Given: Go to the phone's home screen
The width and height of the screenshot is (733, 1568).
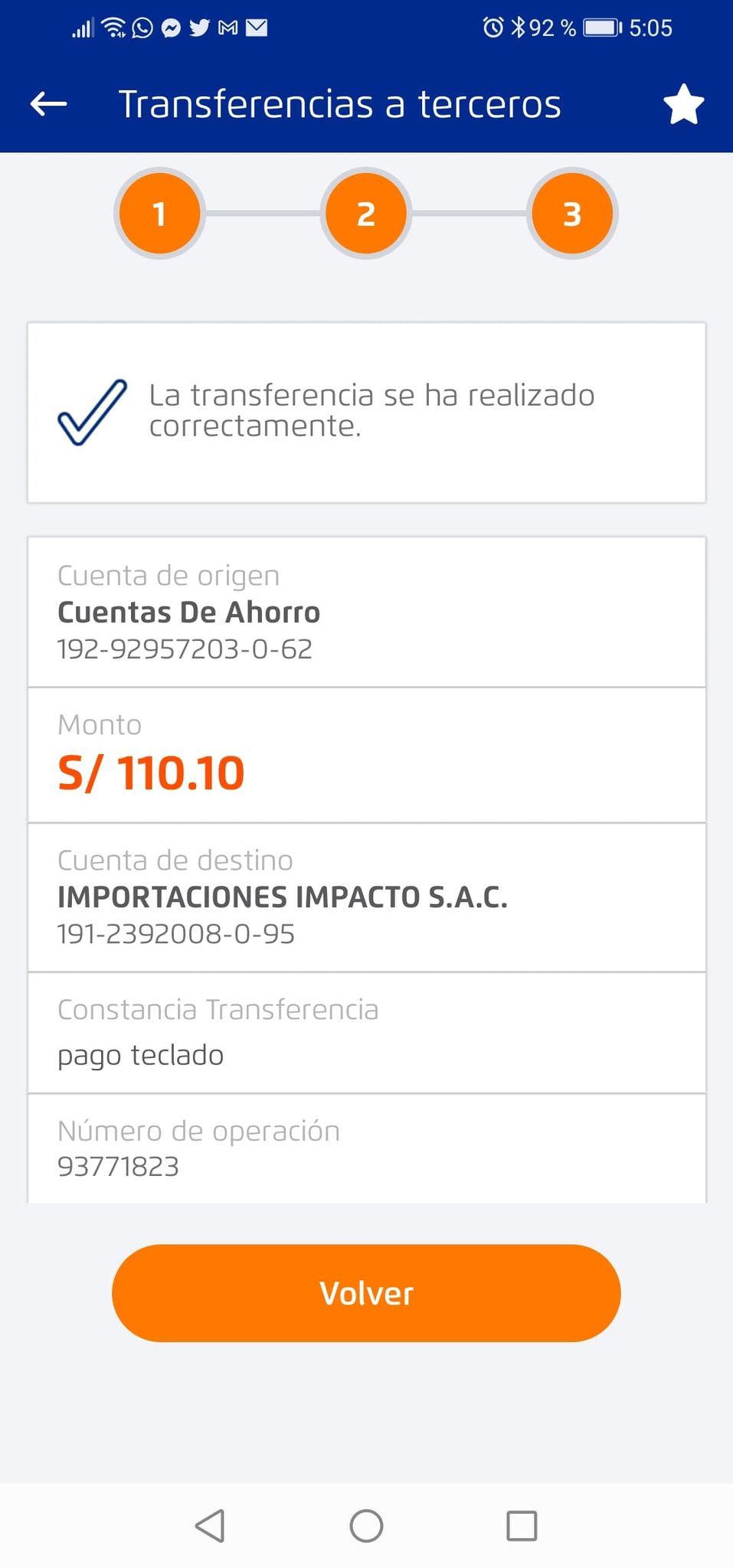Looking at the screenshot, I should click(366, 1526).
